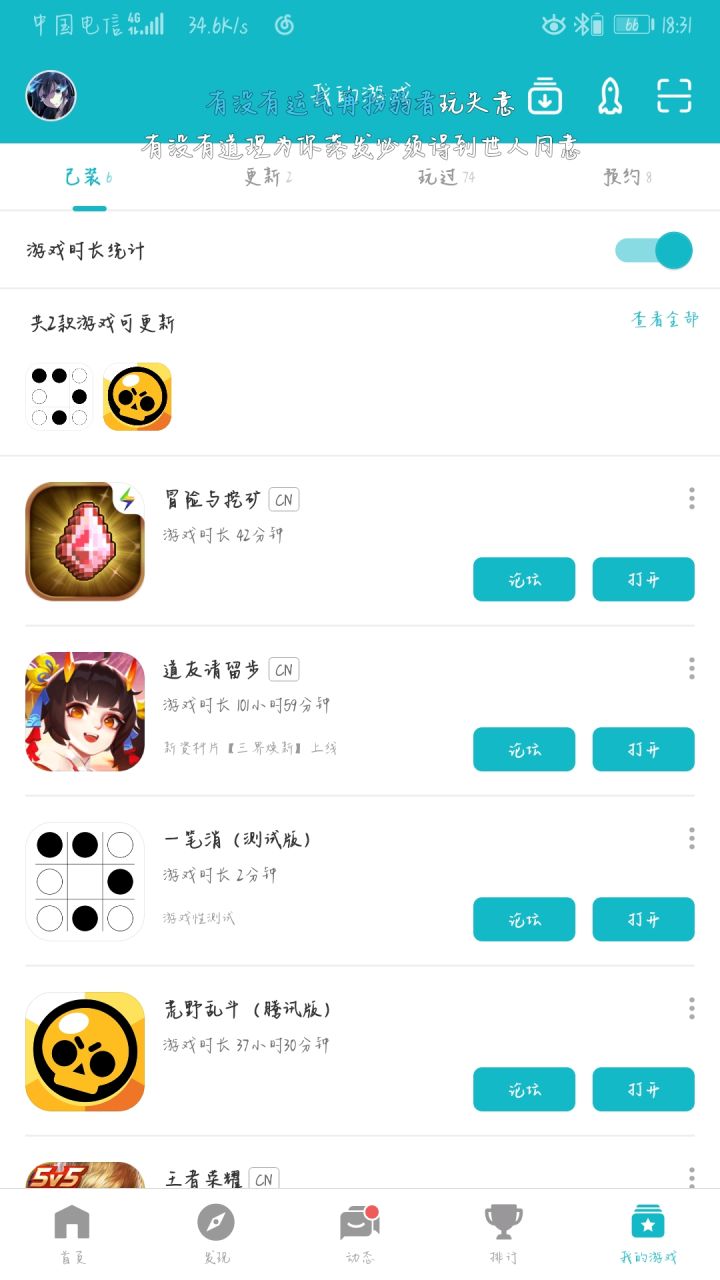Screen dimensions: 720x1280
Task: Go to the 首页 tab
Action: coord(72,1234)
